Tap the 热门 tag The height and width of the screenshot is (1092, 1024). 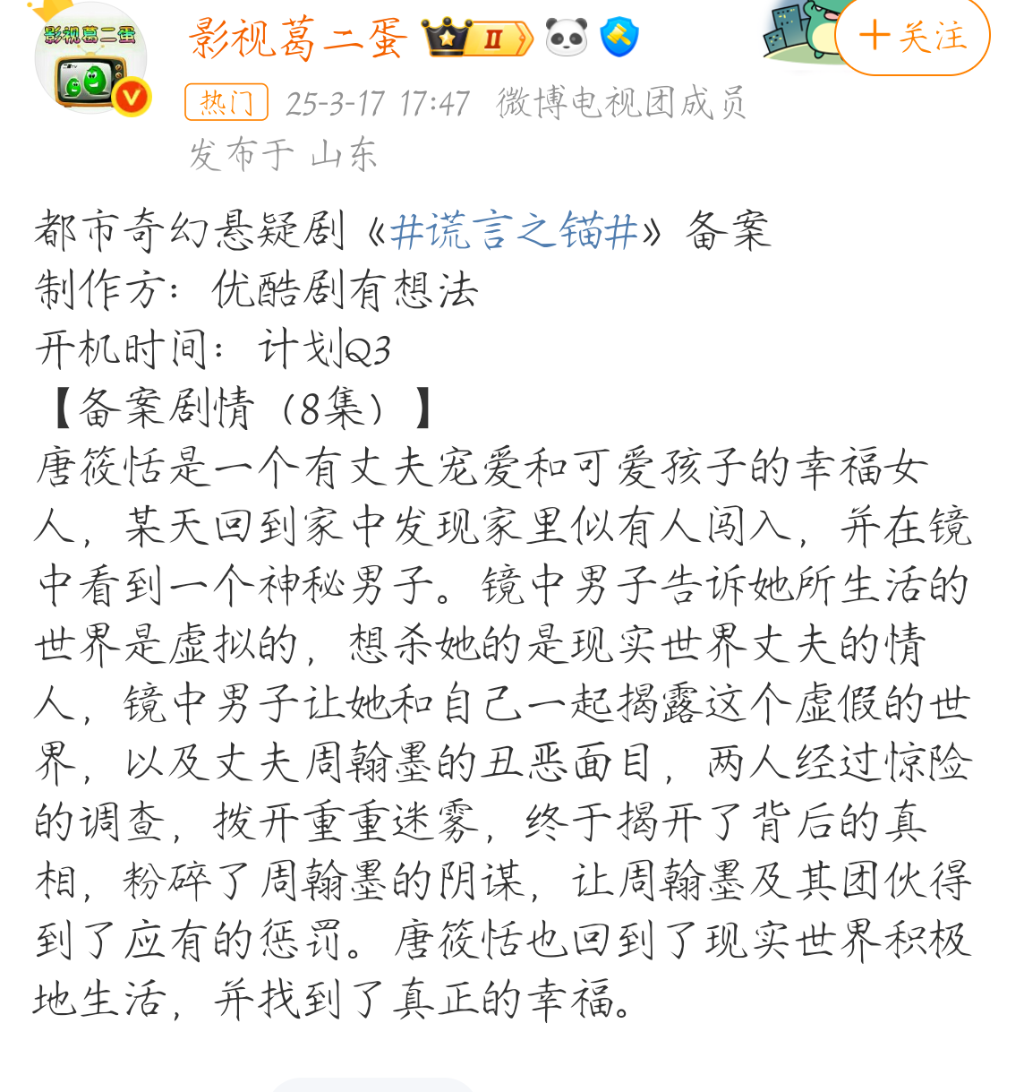click(x=226, y=102)
